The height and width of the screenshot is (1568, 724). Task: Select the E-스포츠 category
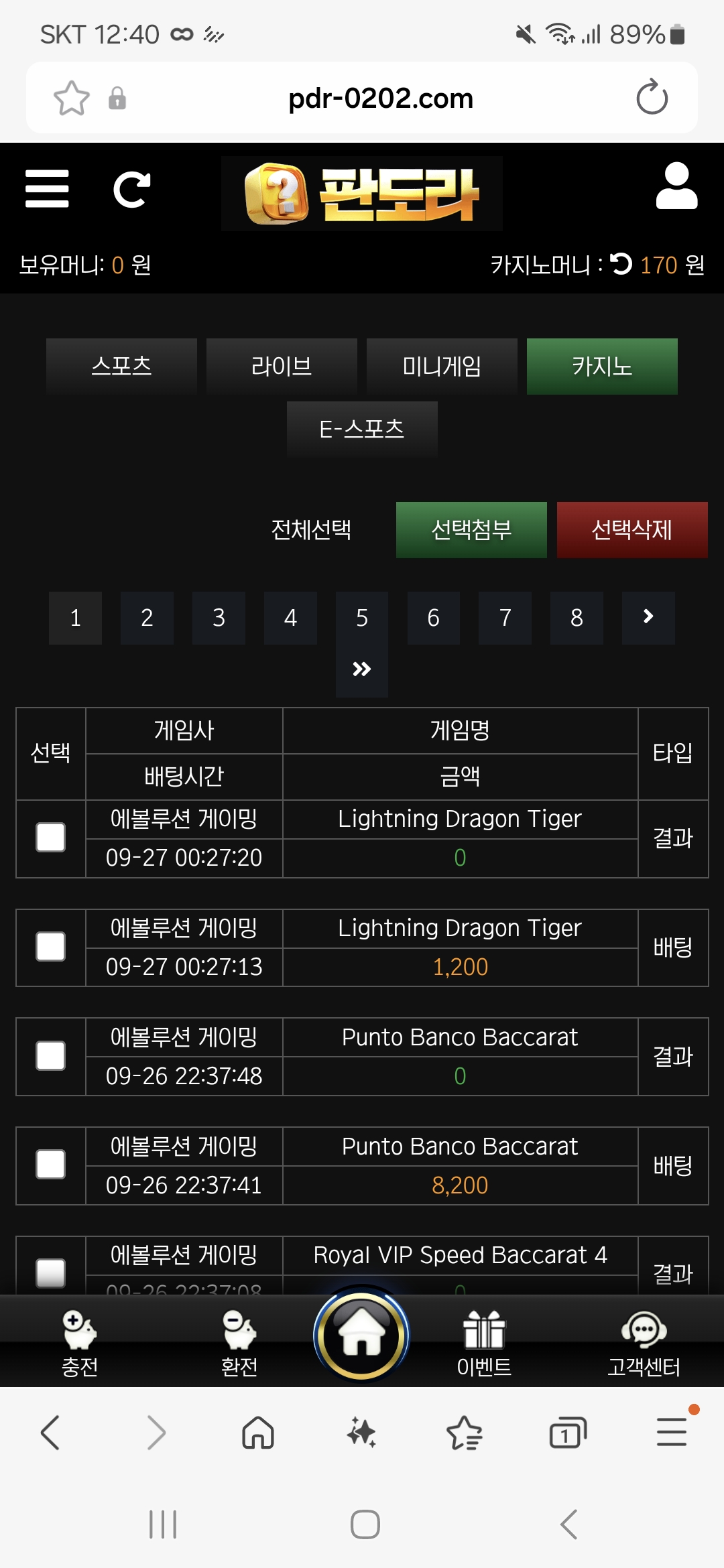click(362, 429)
